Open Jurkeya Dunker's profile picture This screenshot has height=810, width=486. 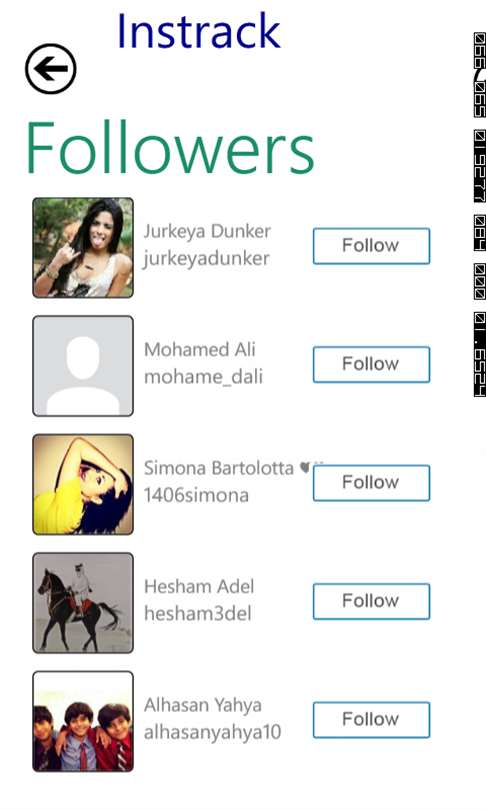[83, 247]
